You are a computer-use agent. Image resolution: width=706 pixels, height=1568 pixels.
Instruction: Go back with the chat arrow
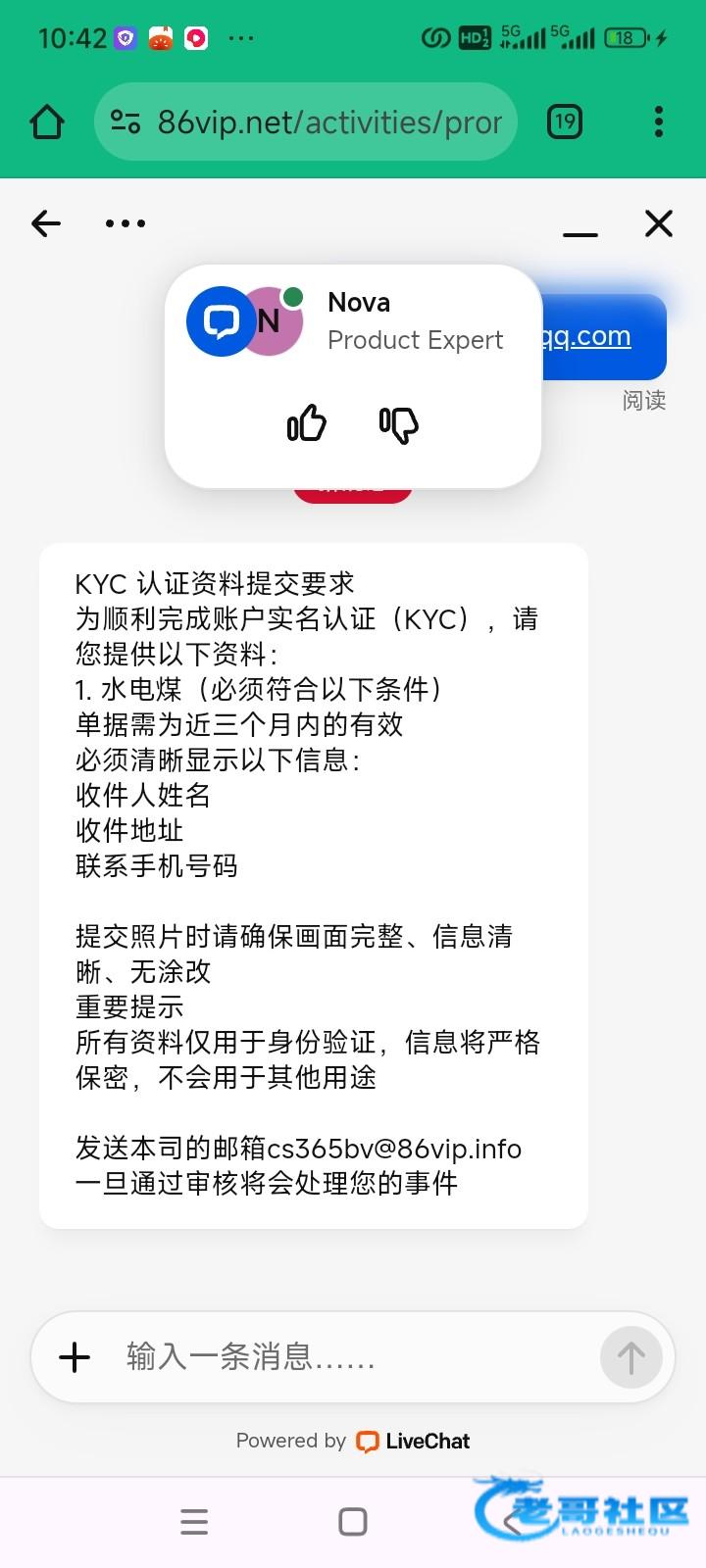click(46, 223)
